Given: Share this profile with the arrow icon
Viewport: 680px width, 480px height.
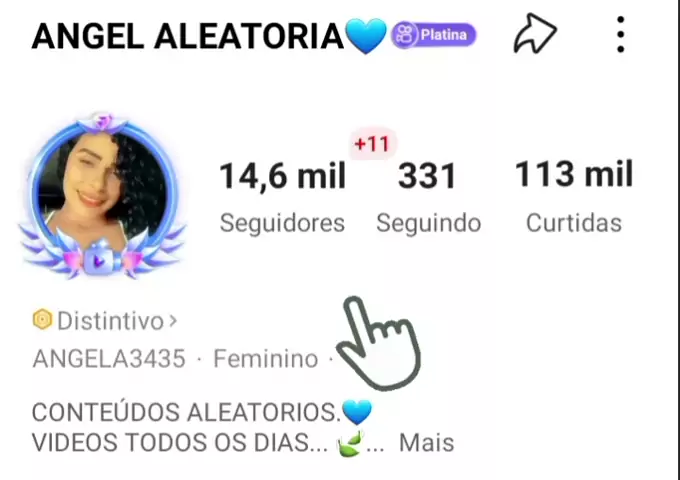Looking at the screenshot, I should [x=534, y=36].
